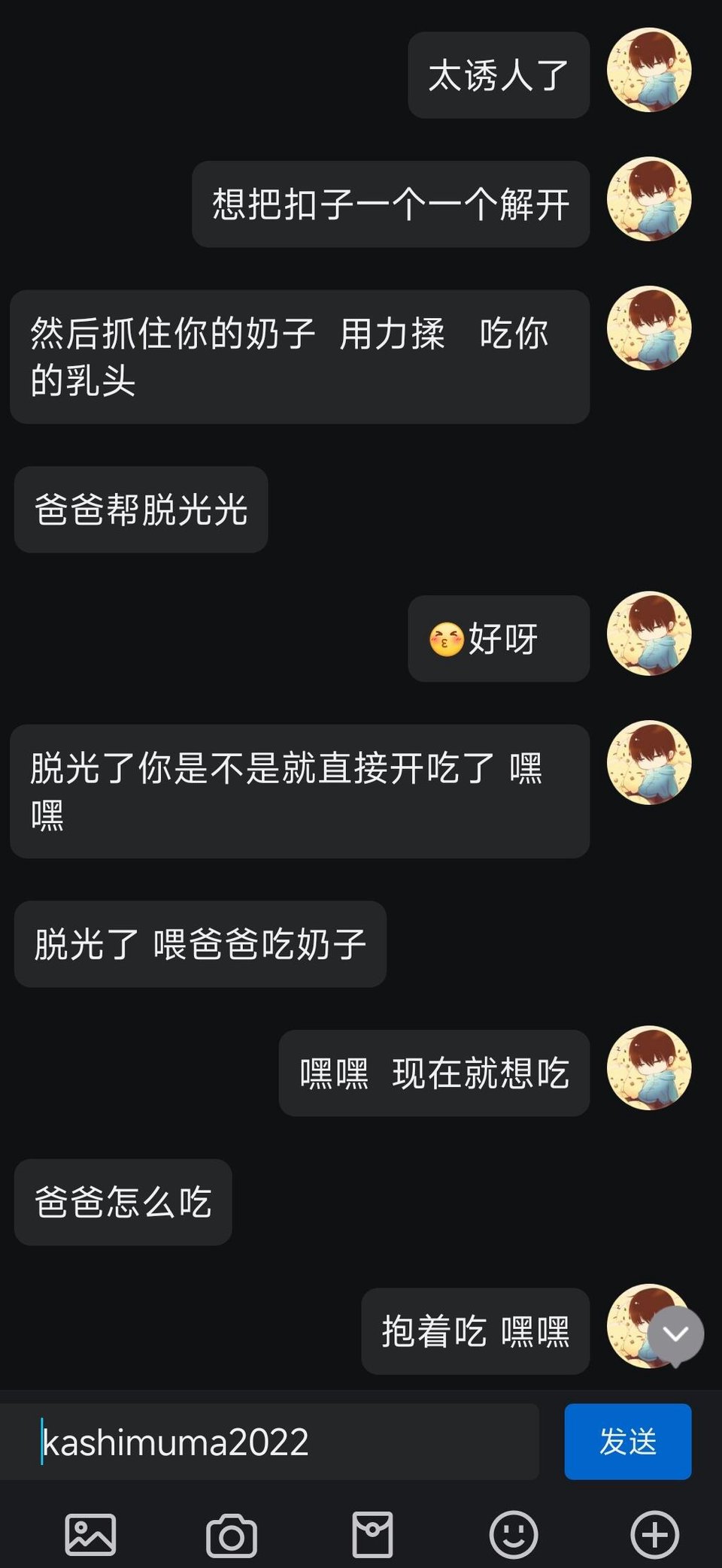Tap the blue 发送 send button
The image size is (722, 1568).
click(x=628, y=1441)
